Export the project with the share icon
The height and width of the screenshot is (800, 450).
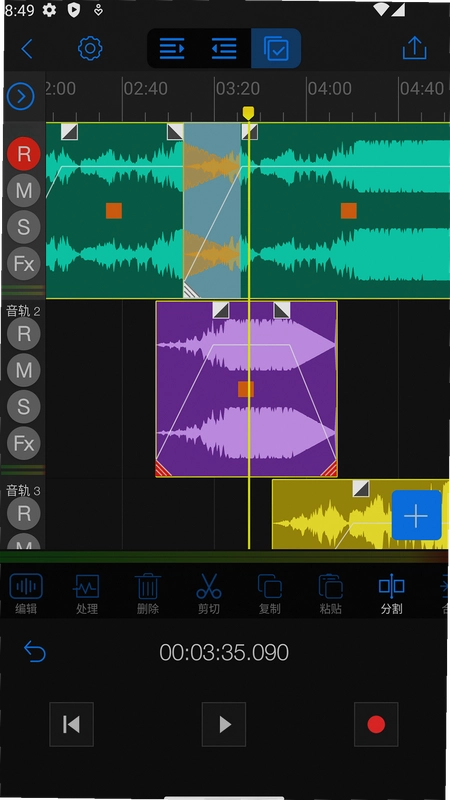(x=414, y=48)
